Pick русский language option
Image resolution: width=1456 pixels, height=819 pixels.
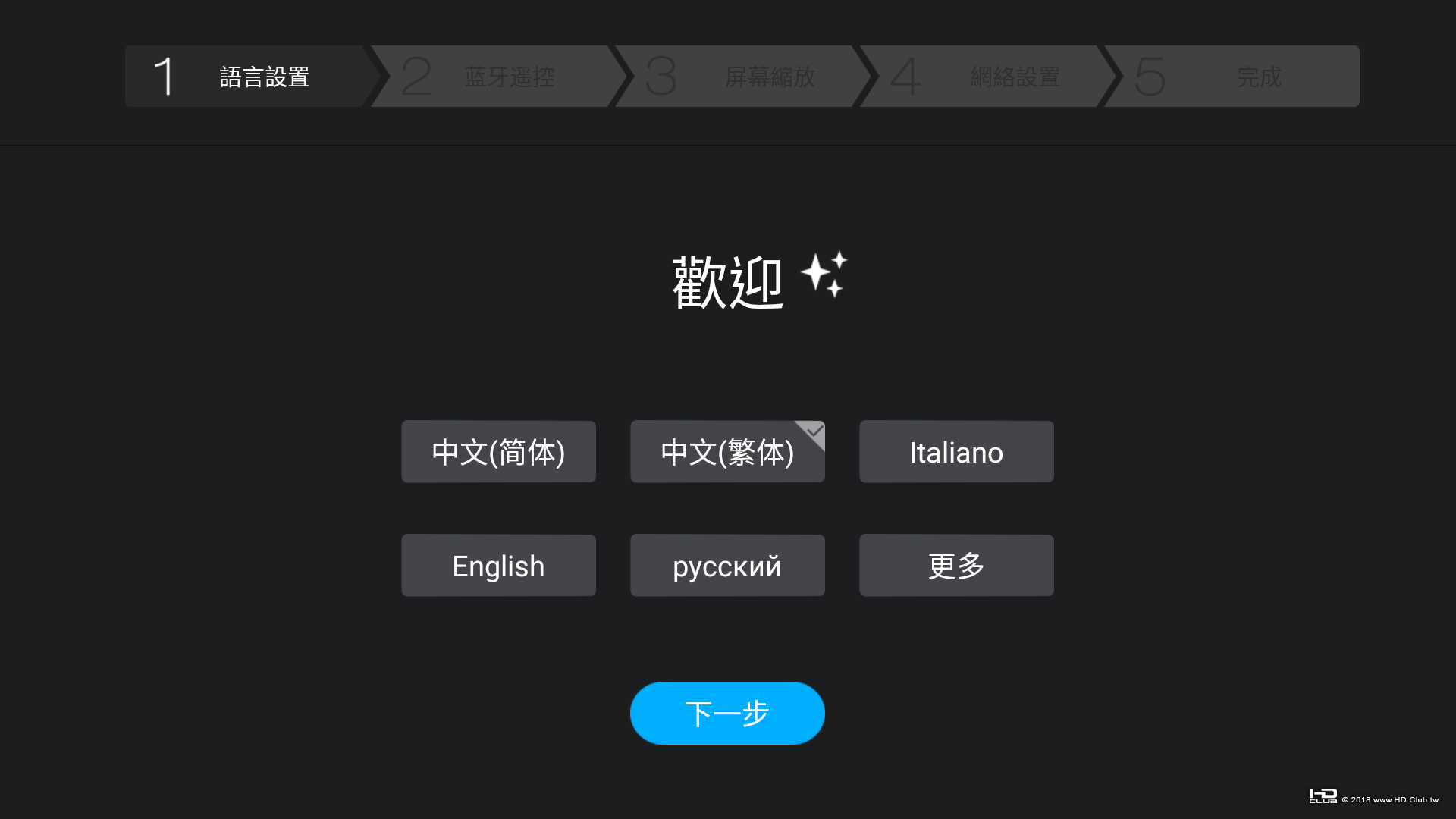coord(726,566)
